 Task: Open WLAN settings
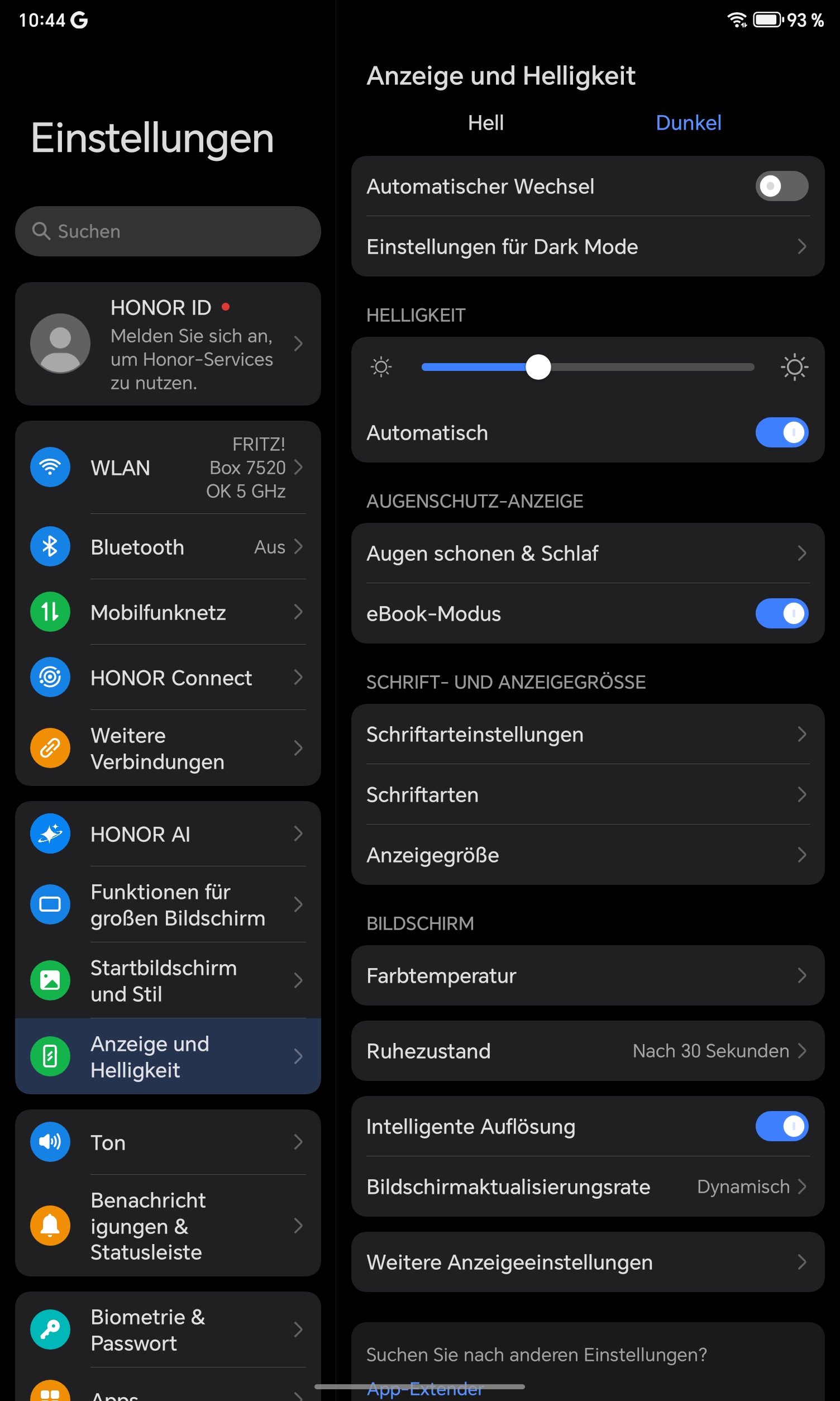pos(168,468)
